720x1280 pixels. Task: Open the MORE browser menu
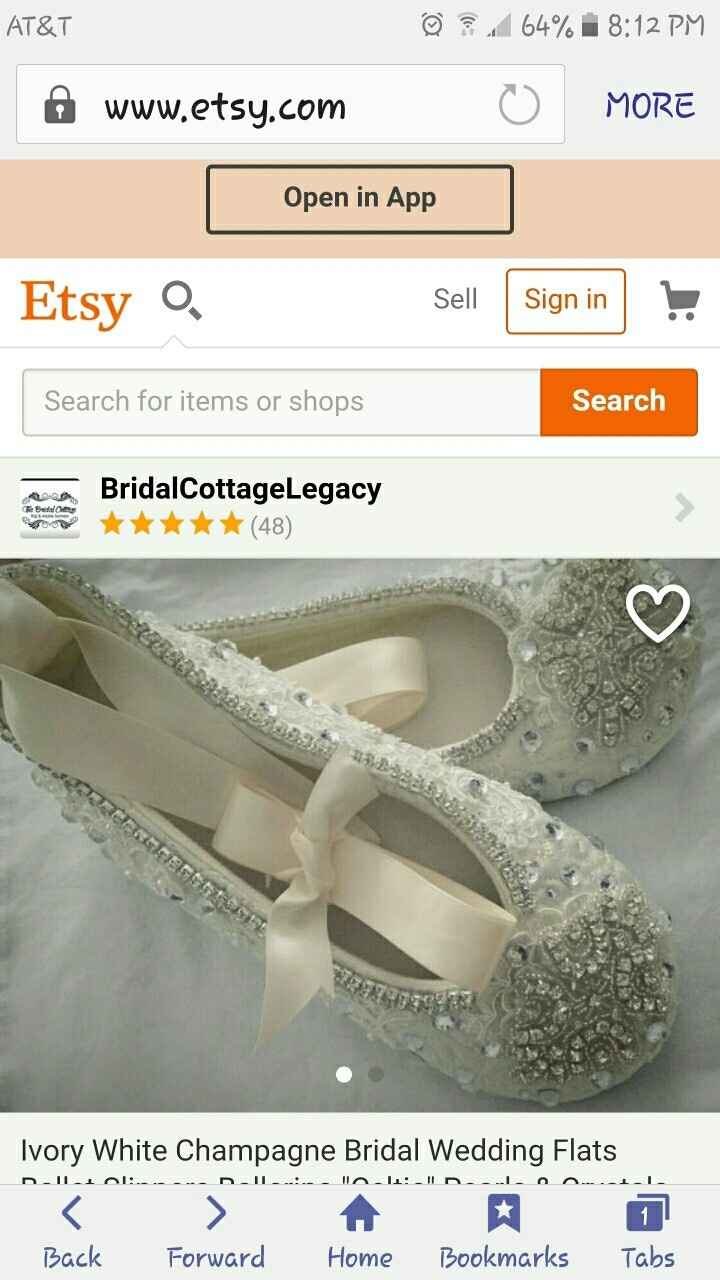click(650, 104)
